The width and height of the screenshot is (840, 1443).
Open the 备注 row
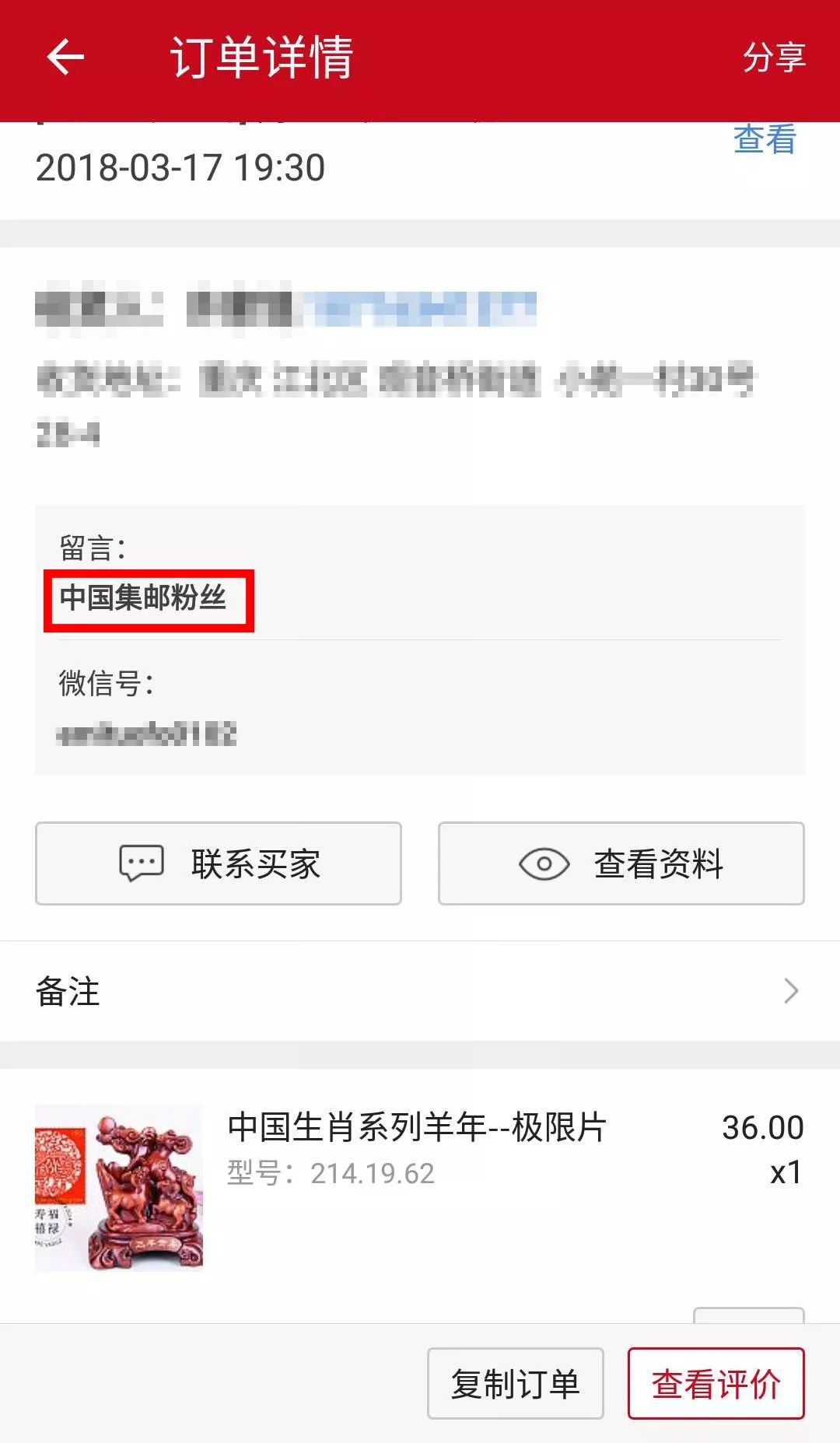pyautogui.click(x=420, y=991)
